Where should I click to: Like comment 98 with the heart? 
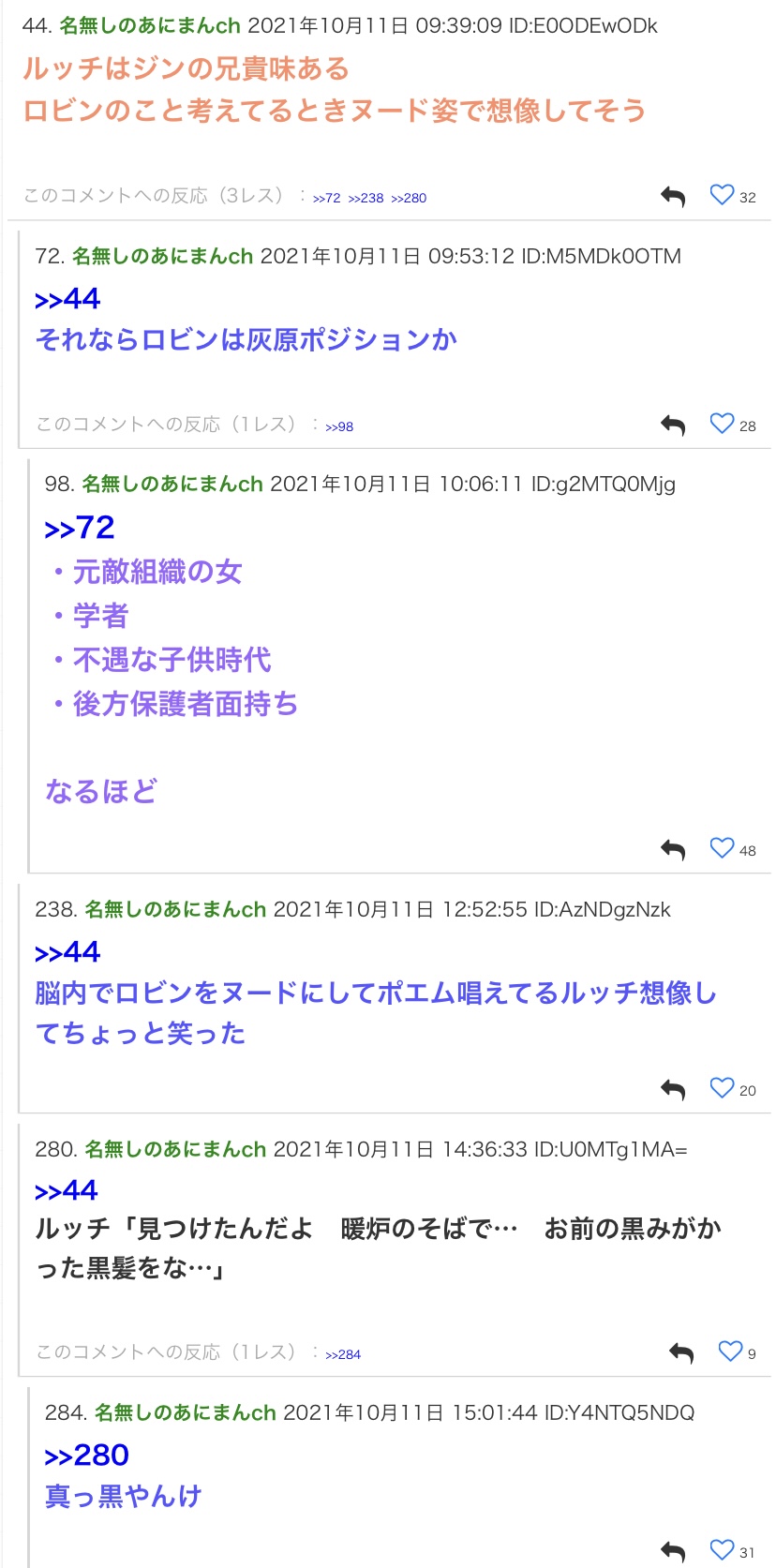click(x=722, y=848)
